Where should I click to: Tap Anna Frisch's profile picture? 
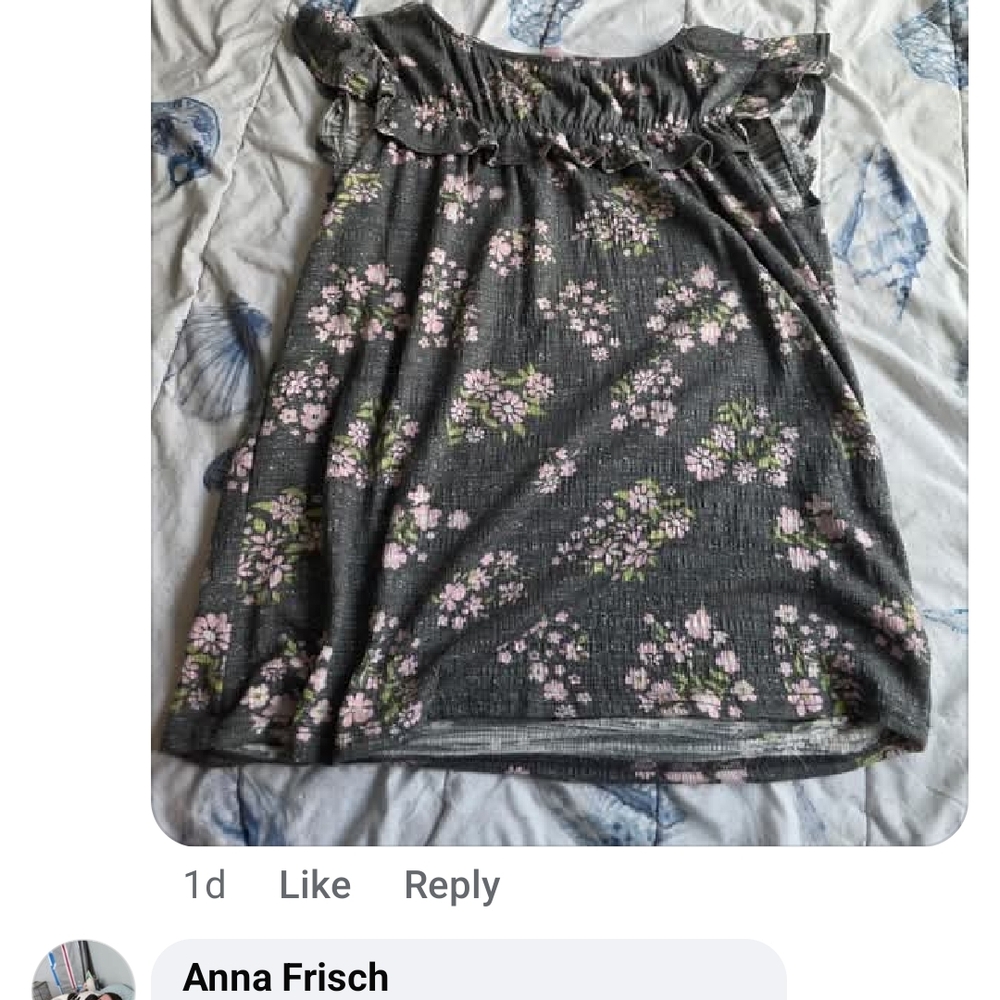click(x=84, y=973)
